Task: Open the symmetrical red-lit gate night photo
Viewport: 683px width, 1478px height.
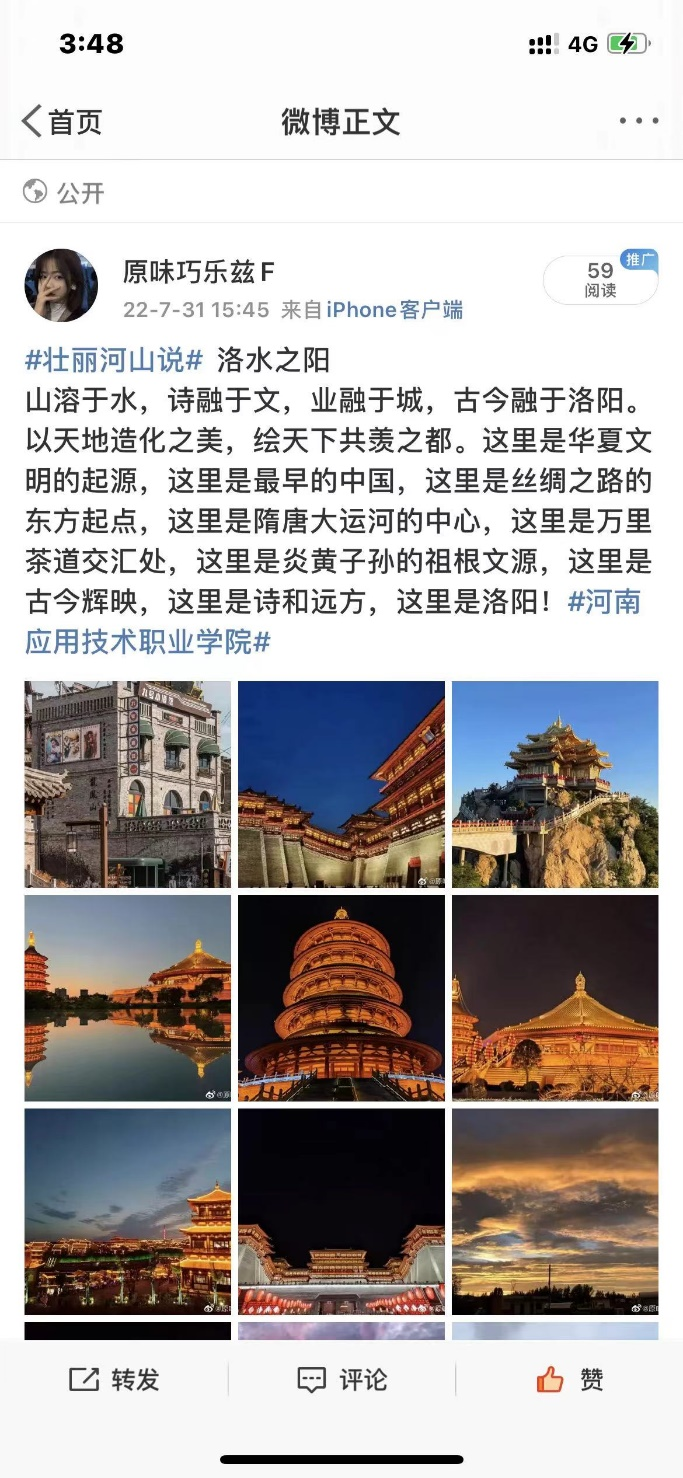Action: [341, 1211]
